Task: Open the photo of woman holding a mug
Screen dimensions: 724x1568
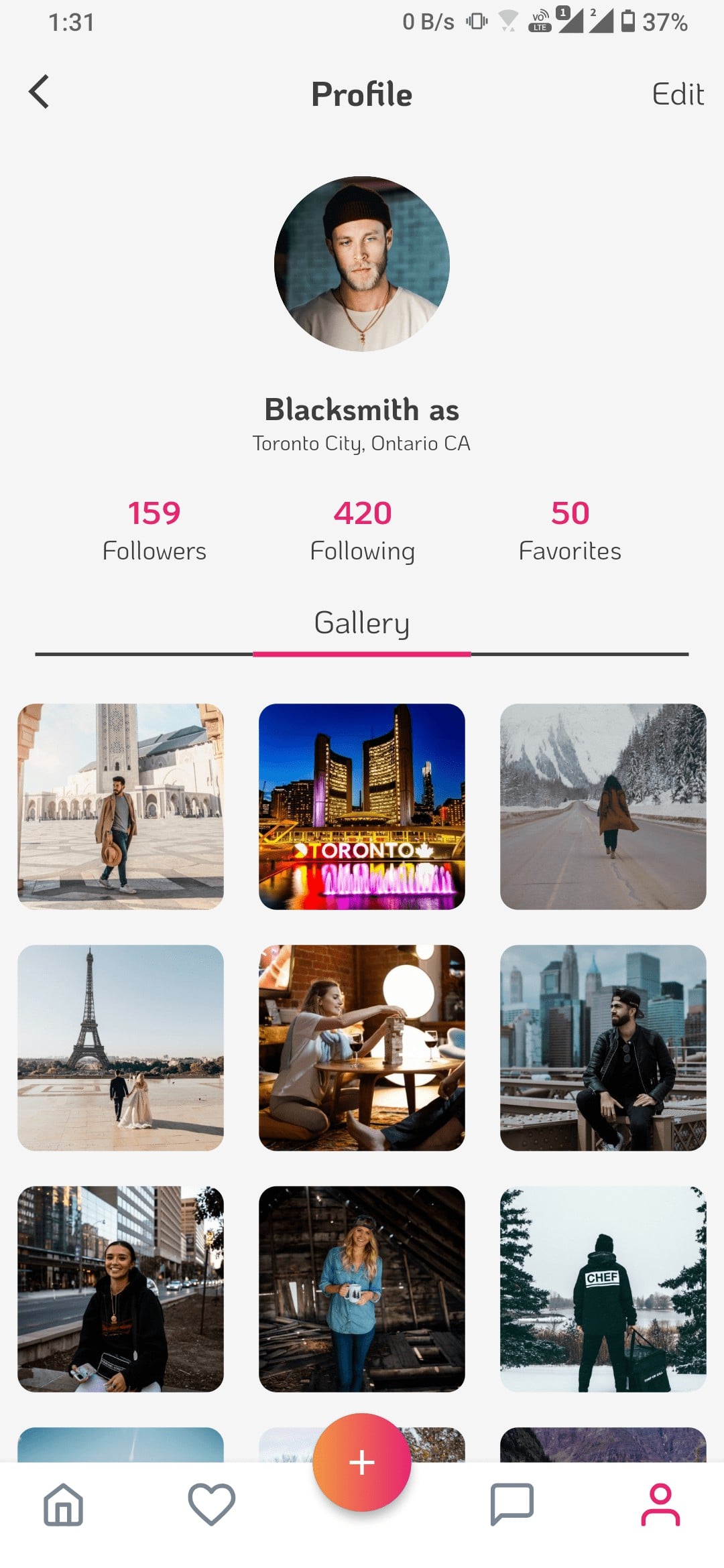Action: click(362, 1289)
